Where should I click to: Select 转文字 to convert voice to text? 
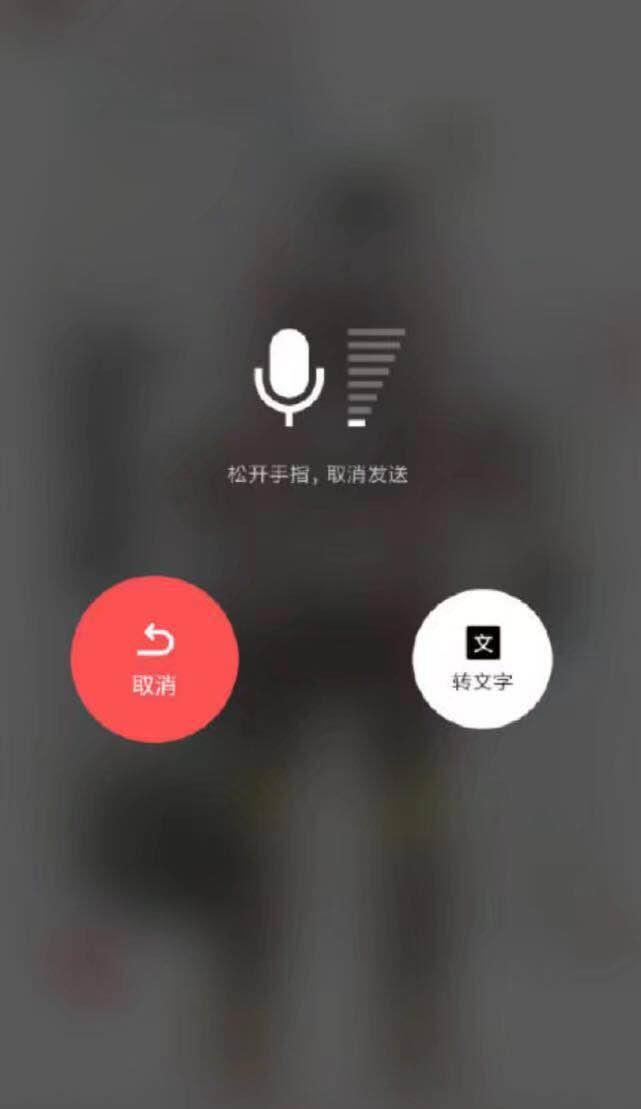(482, 659)
